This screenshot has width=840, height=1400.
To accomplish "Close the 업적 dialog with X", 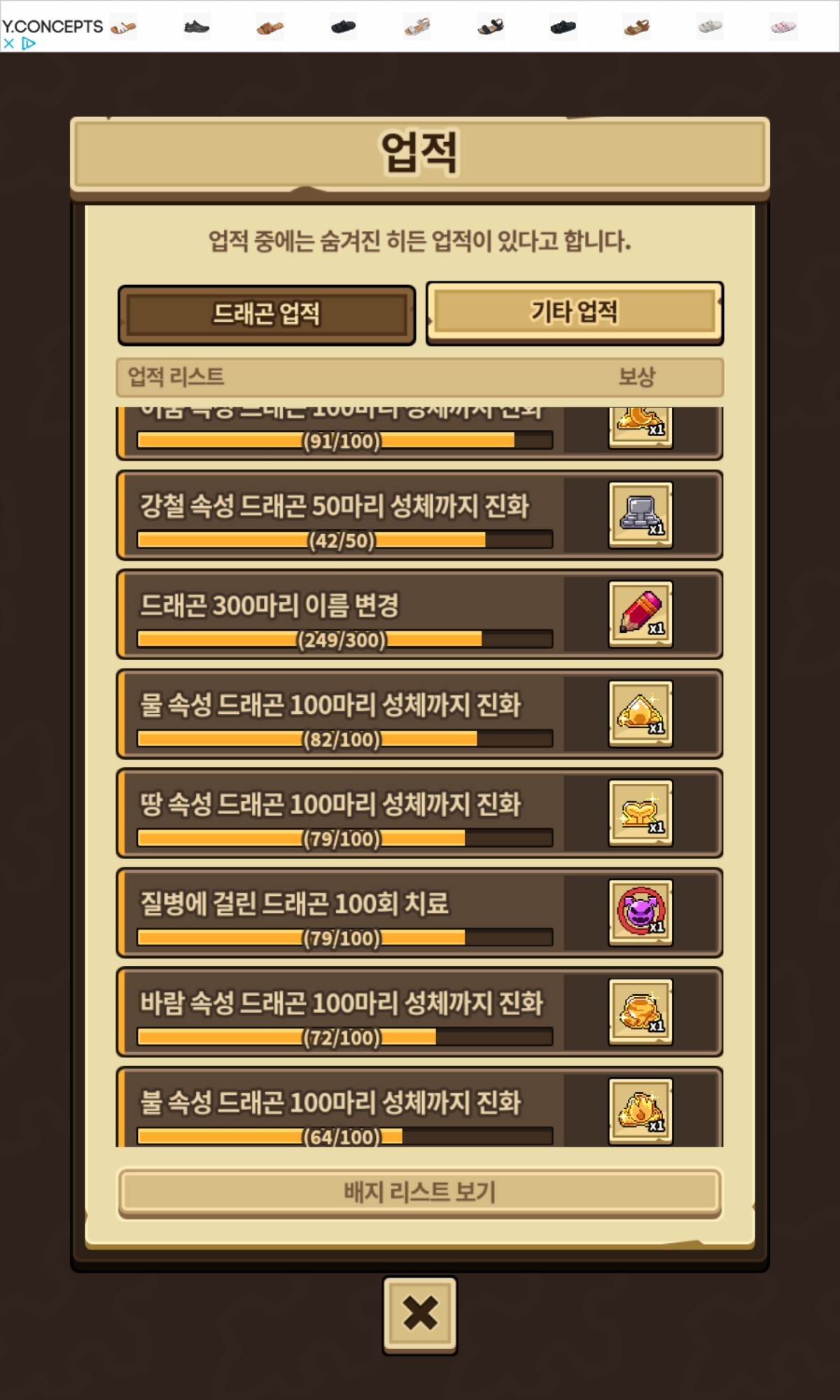I will tap(419, 1314).
